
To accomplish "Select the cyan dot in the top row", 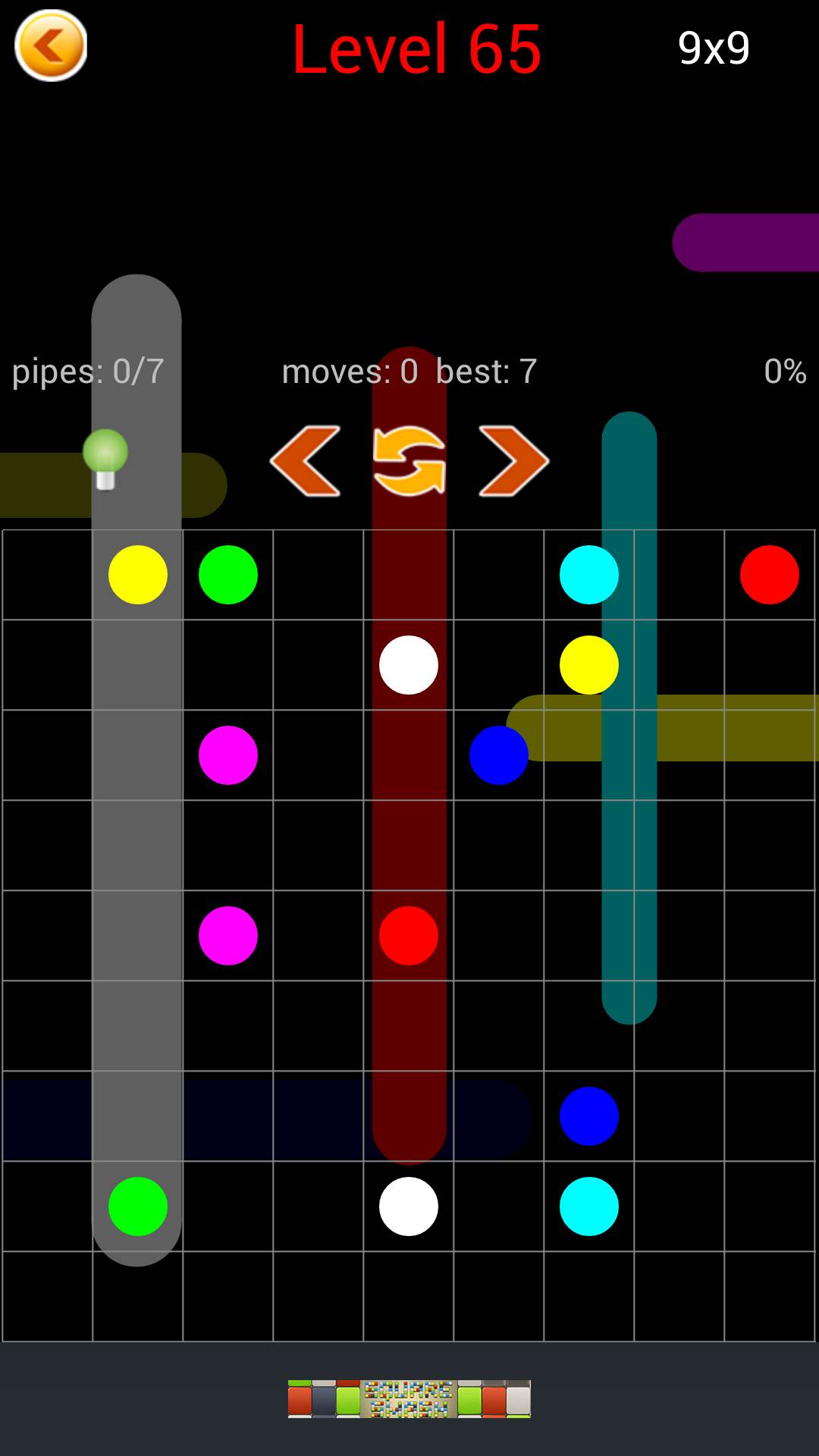I will click(588, 575).
